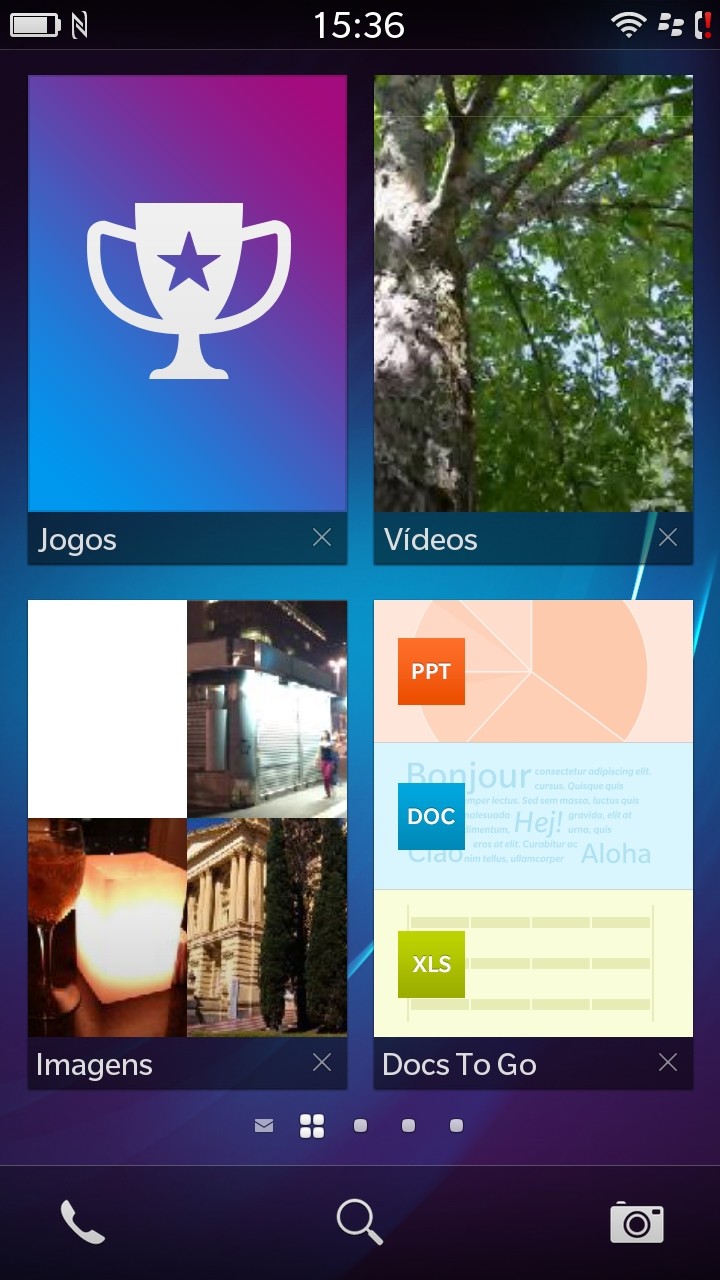Open the camera shortcut
Image resolution: width=720 pixels, height=1280 pixels.
(x=637, y=1222)
